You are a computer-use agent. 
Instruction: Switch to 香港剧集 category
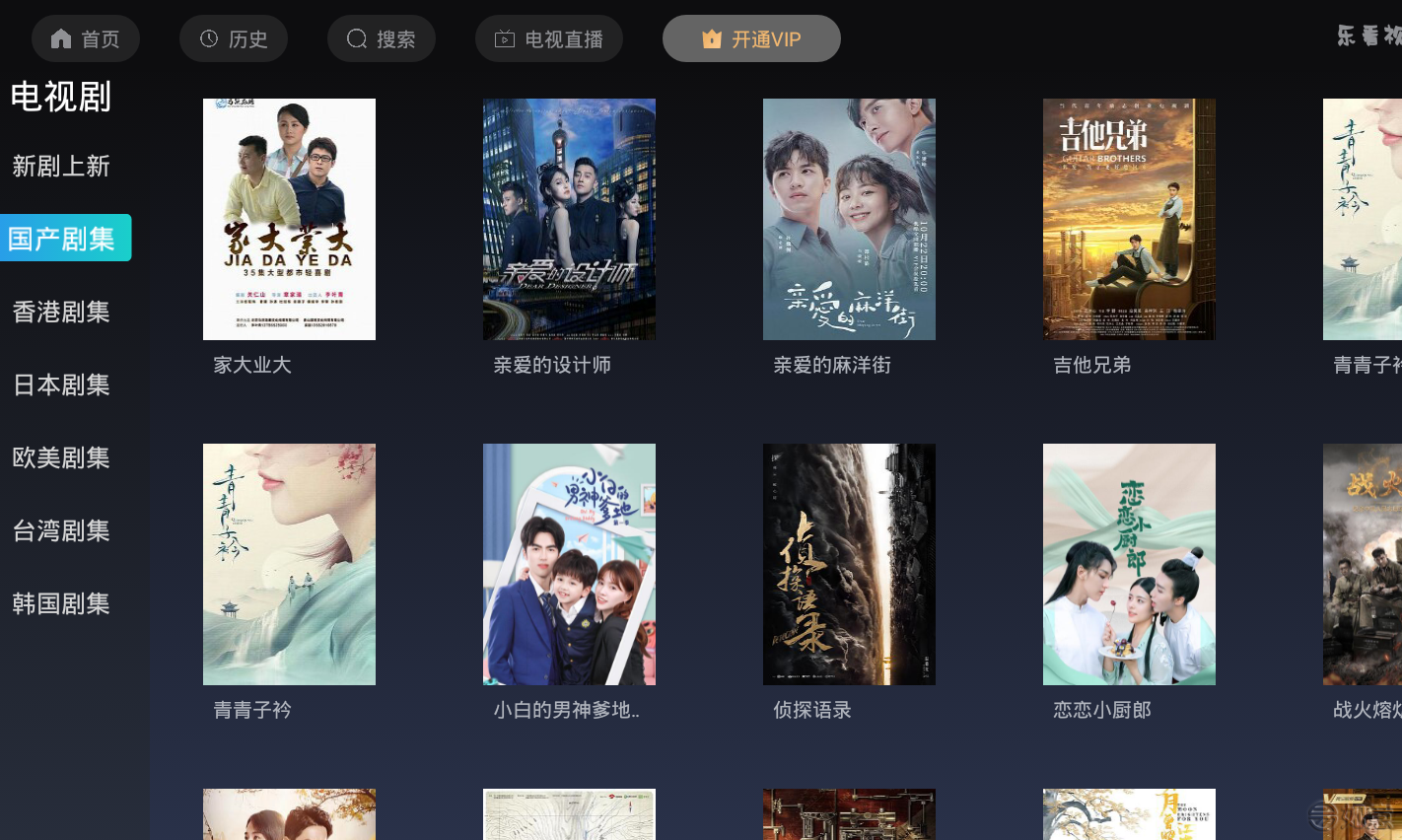(61, 312)
